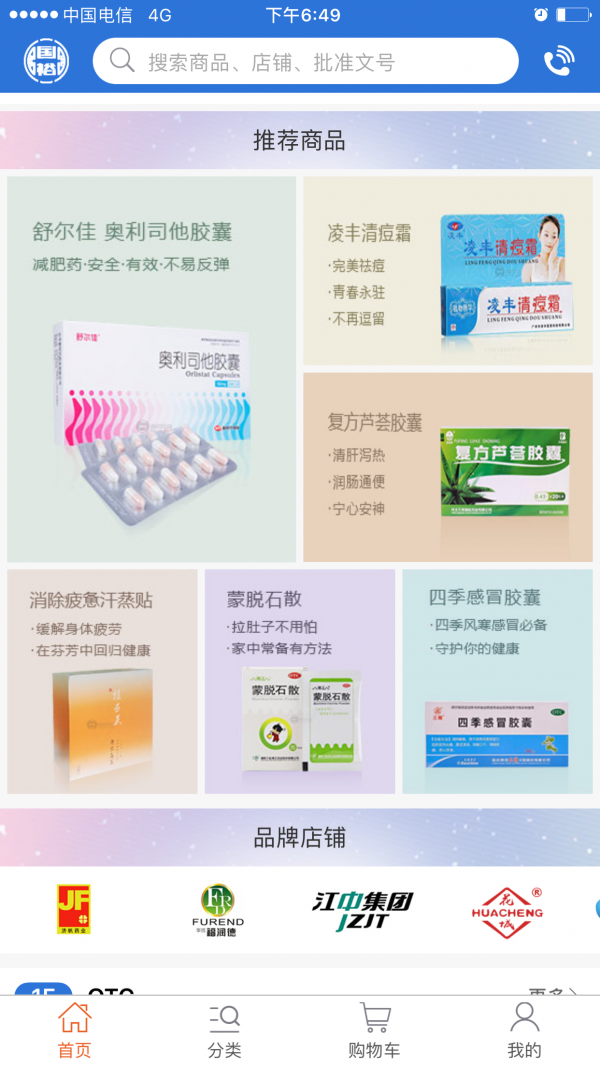Viewport: 600px width, 1067px height.
Task: Call customer service via phone icon
Action: [558, 62]
